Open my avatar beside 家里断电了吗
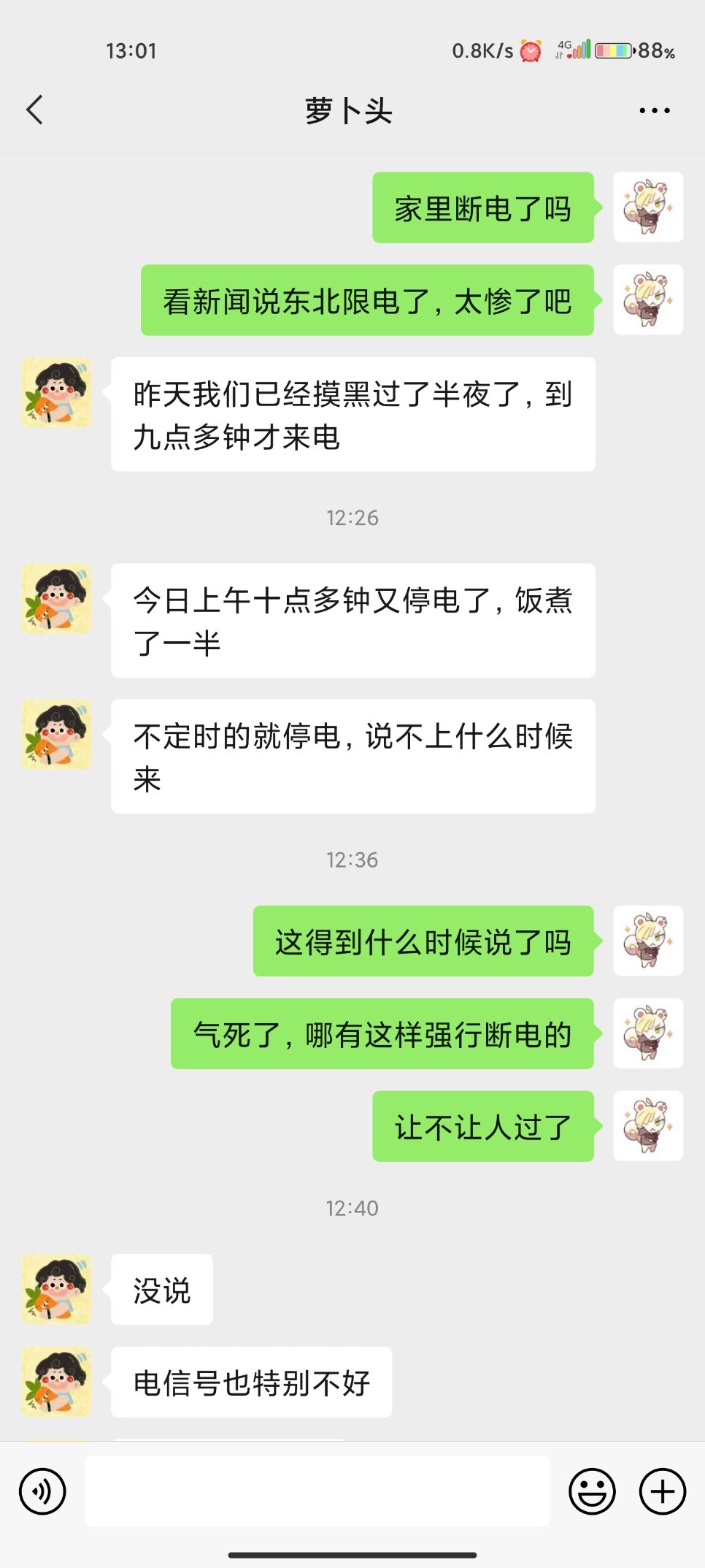 [x=647, y=207]
